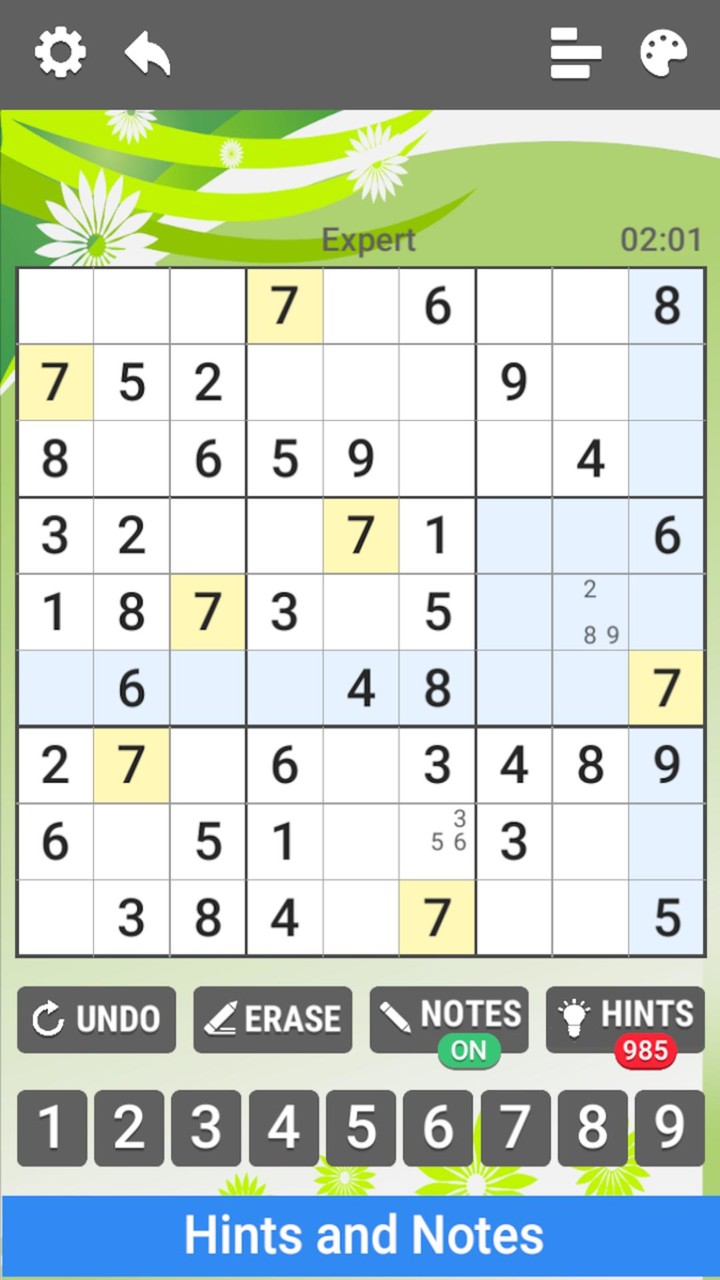This screenshot has width=720, height=1280.
Task: Open the menu icon in the top bar
Action: click(575, 55)
